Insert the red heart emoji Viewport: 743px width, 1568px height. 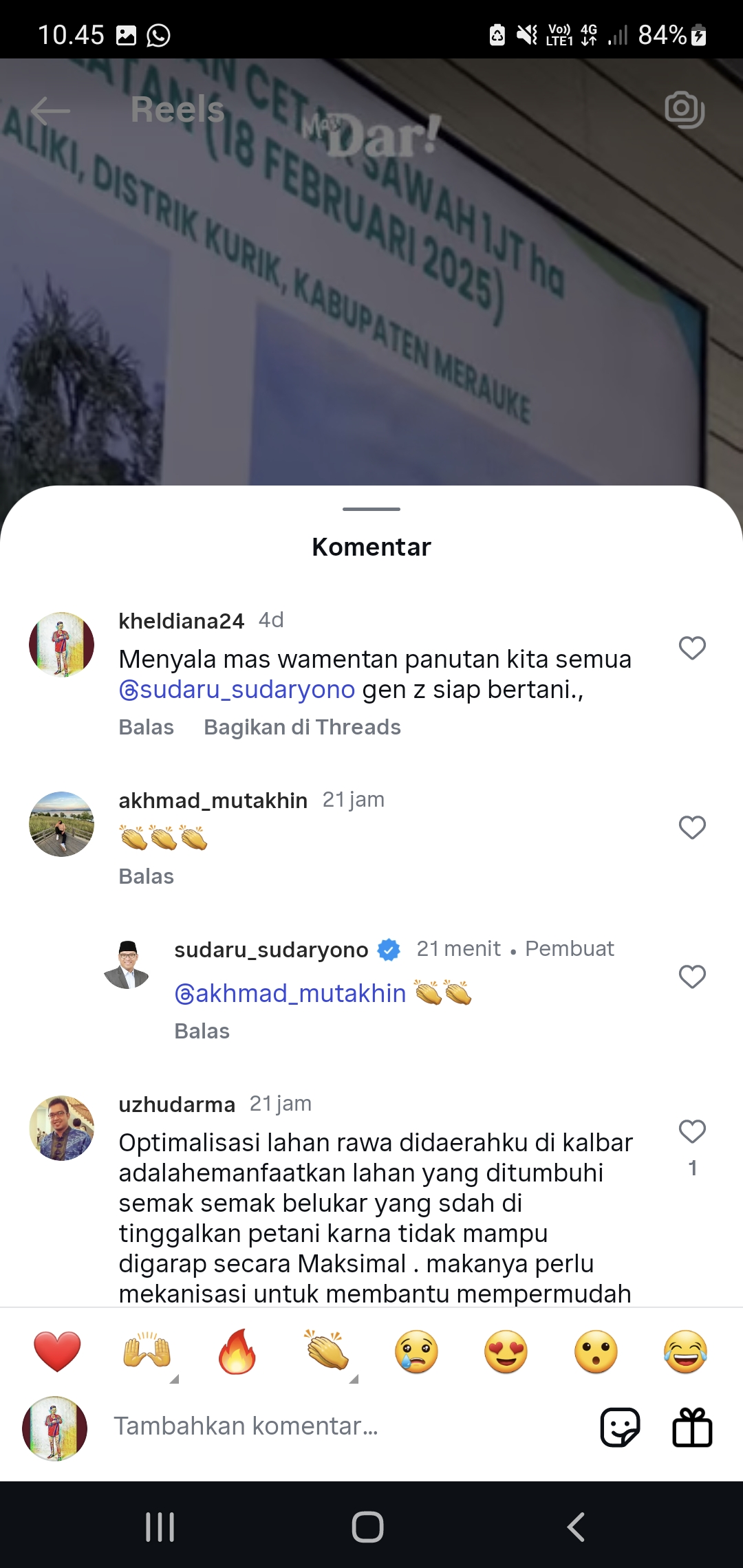[57, 1351]
